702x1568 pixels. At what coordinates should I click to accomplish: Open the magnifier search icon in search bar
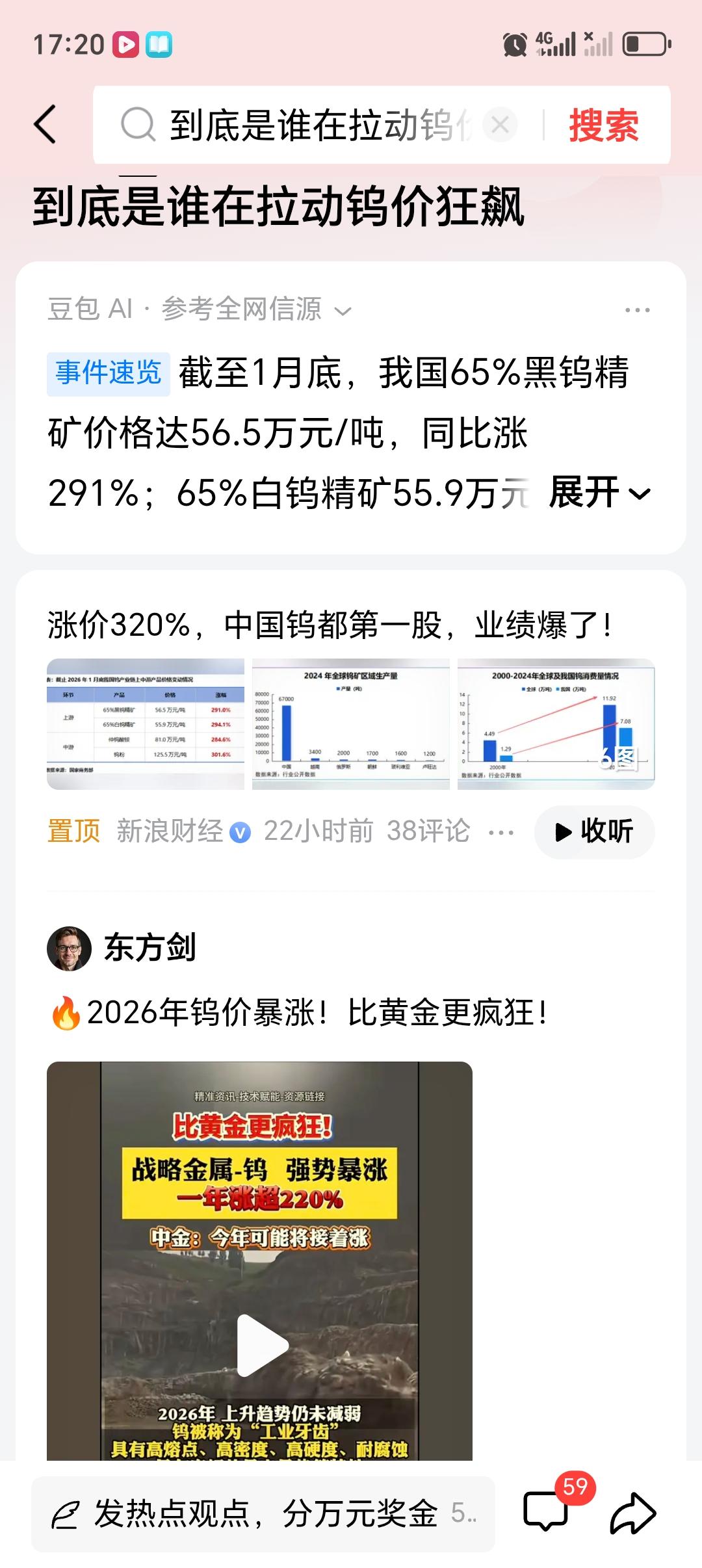tap(135, 124)
